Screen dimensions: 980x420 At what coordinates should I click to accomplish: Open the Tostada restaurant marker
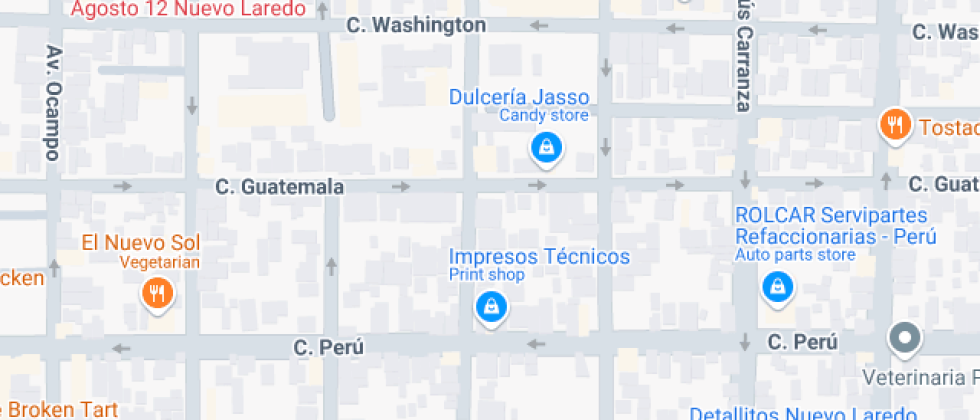(894, 125)
